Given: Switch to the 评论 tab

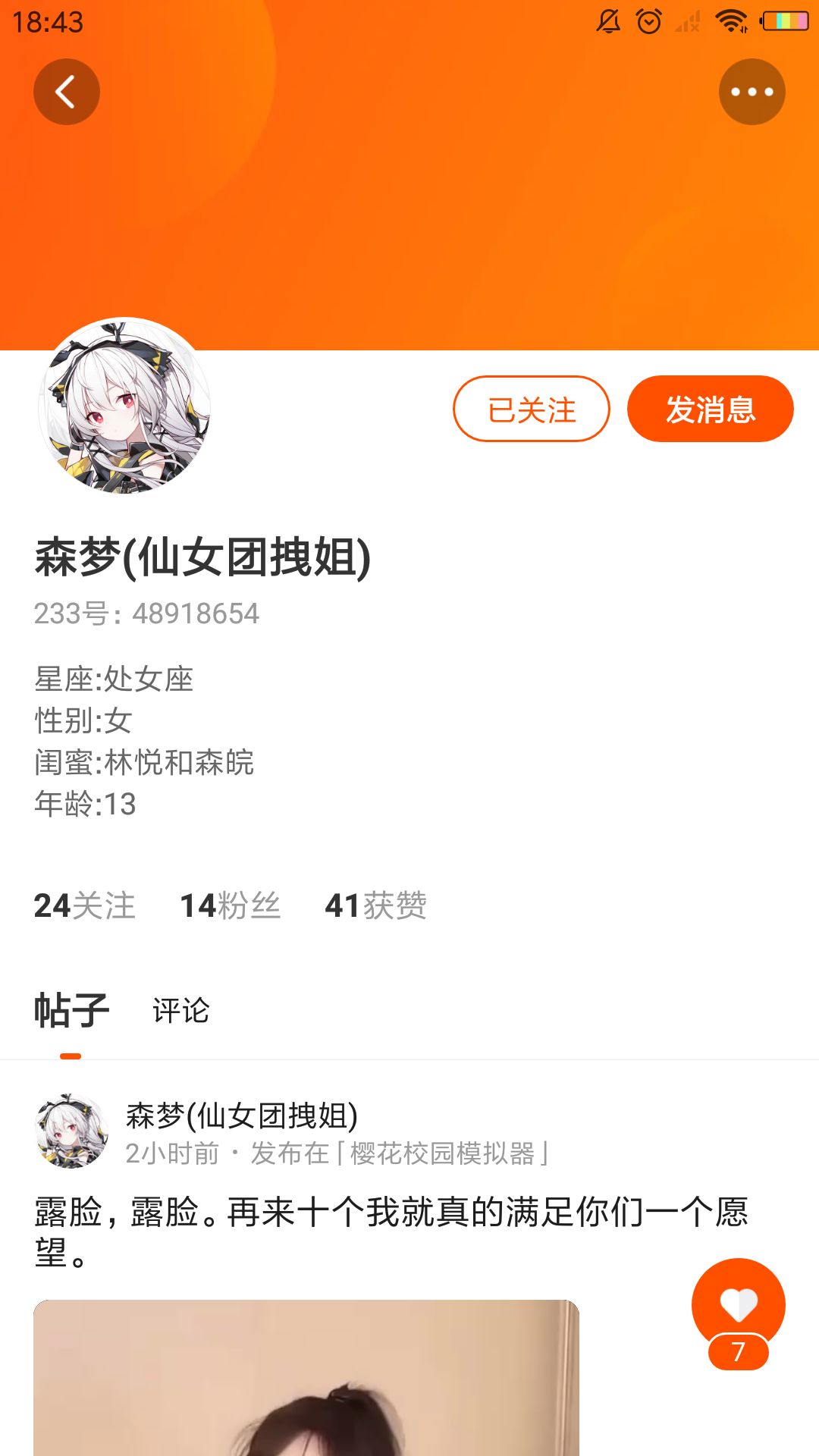Looking at the screenshot, I should (x=180, y=1011).
